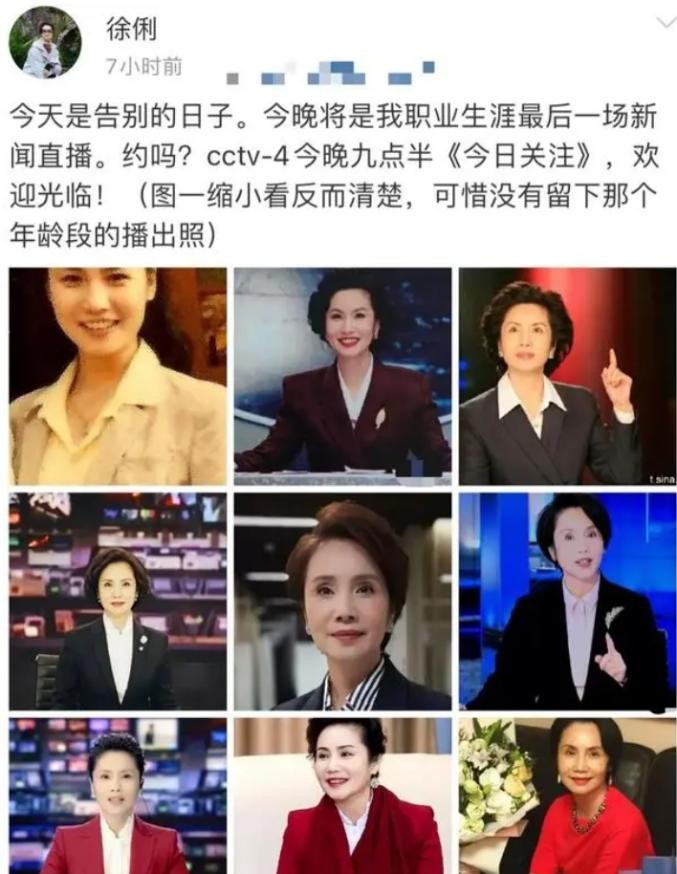This screenshot has width=677, height=874.
Task: Open the close-up portrait with striped collar
Action: (342, 601)
